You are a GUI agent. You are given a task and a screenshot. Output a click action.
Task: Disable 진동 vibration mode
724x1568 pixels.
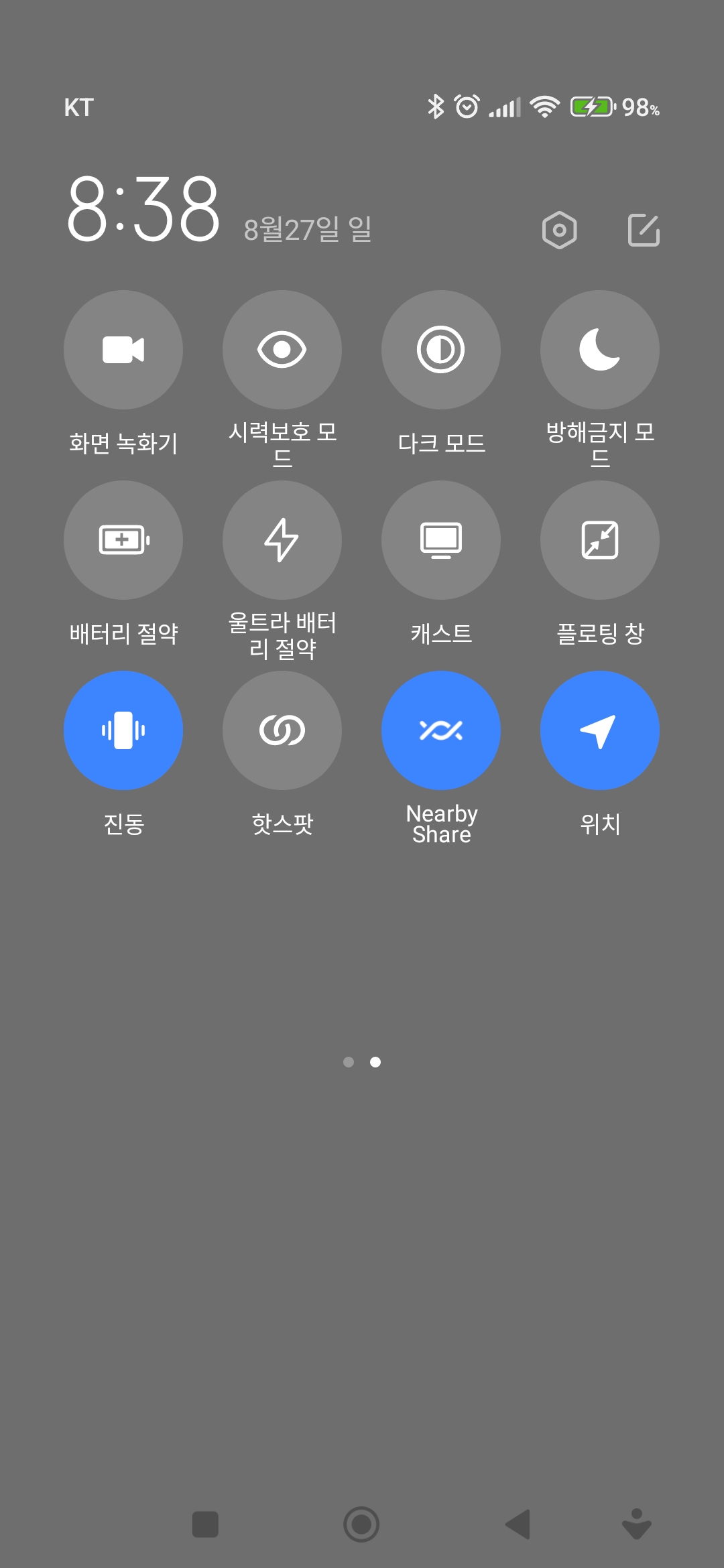(123, 730)
